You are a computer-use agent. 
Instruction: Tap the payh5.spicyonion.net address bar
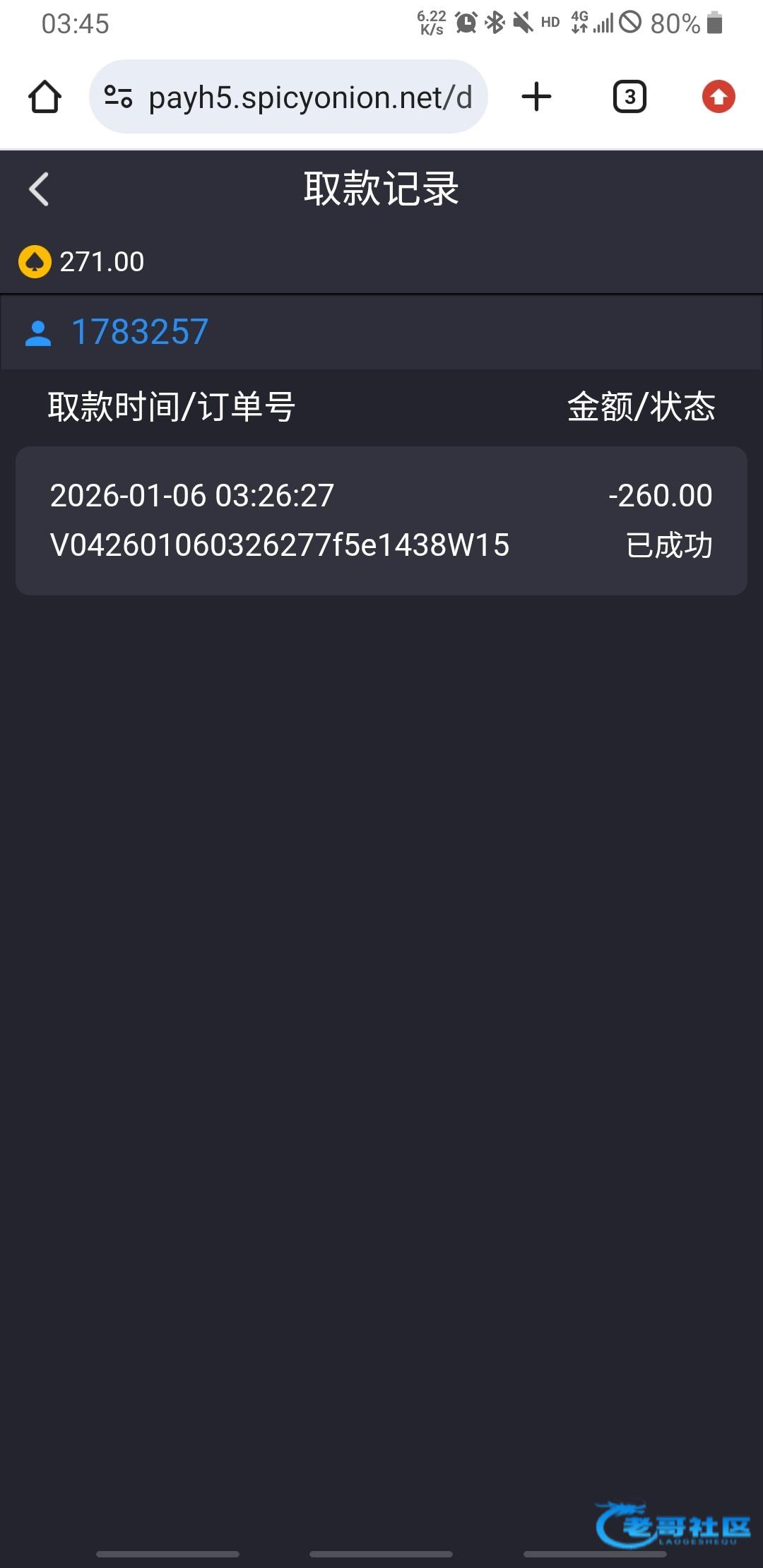(x=309, y=97)
